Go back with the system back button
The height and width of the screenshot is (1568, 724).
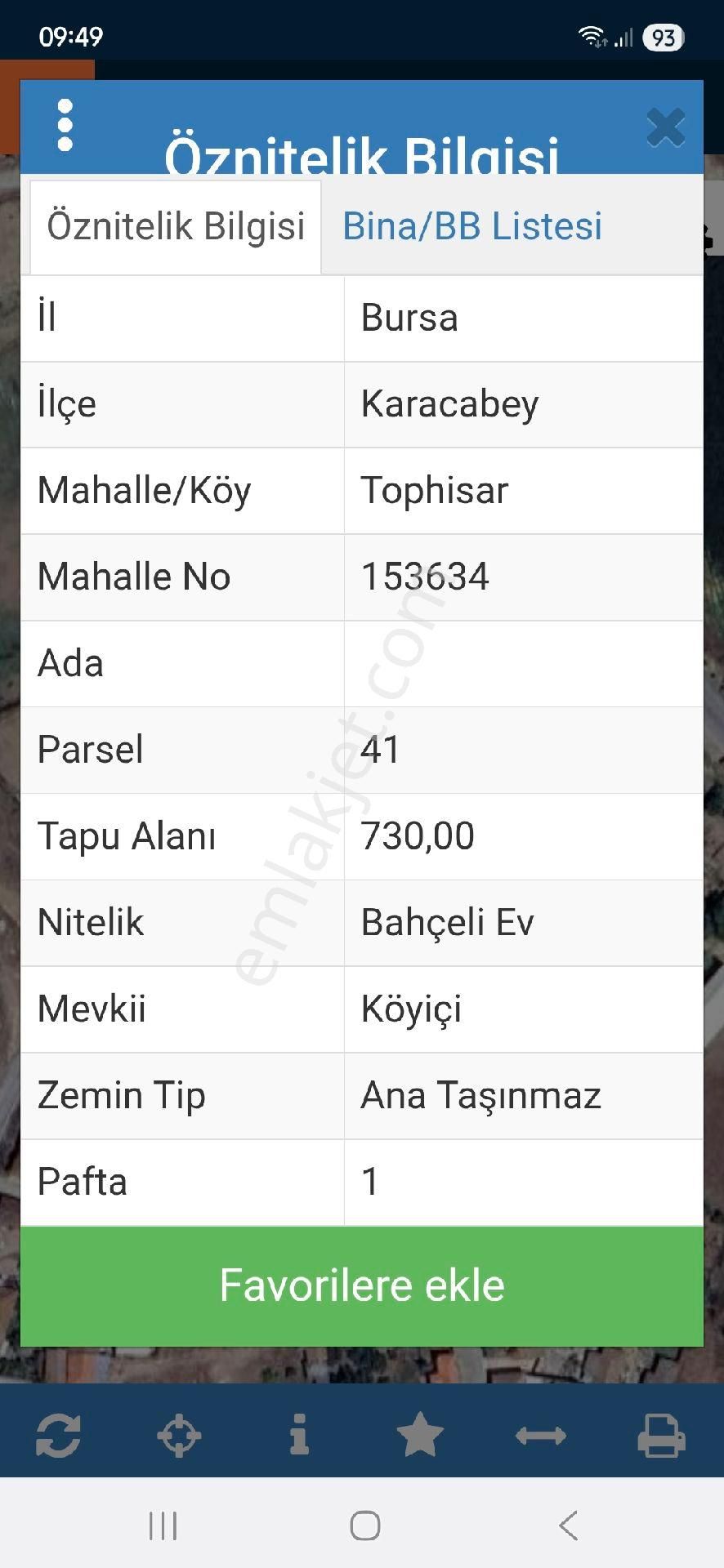pyautogui.click(x=568, y=1526)
